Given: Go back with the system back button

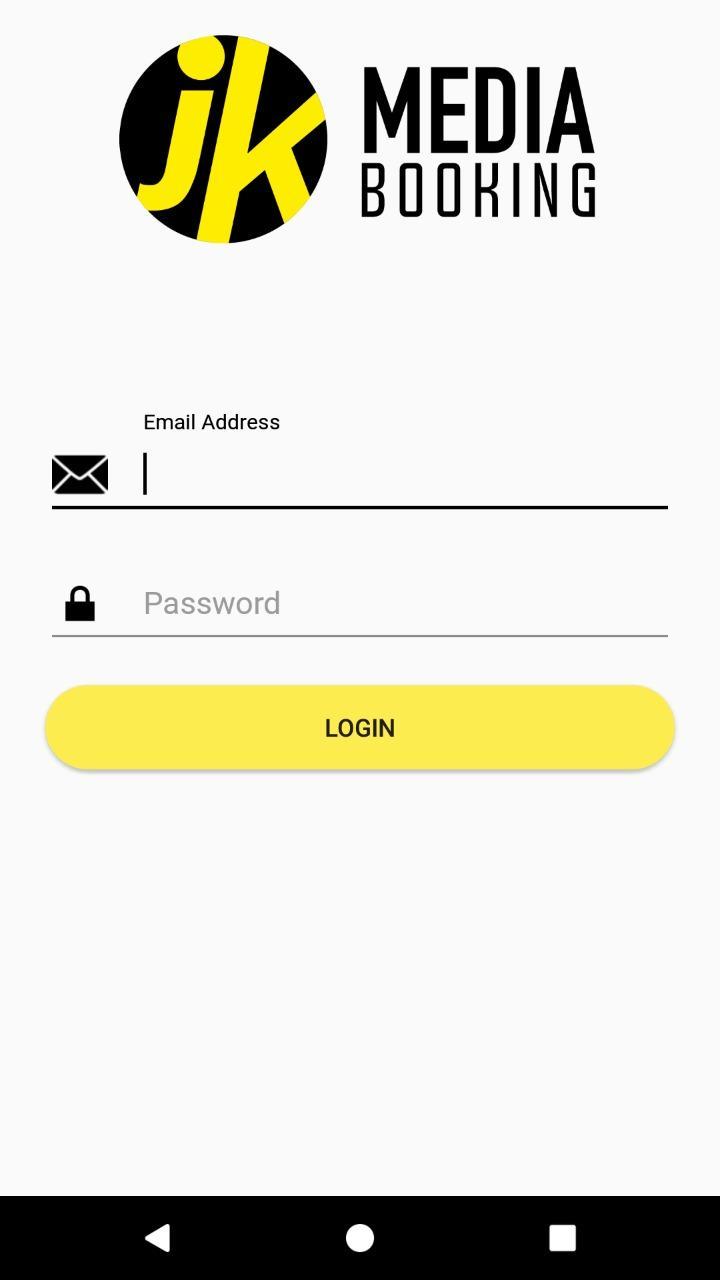Looking at the screenshot, I should 157,1238.
